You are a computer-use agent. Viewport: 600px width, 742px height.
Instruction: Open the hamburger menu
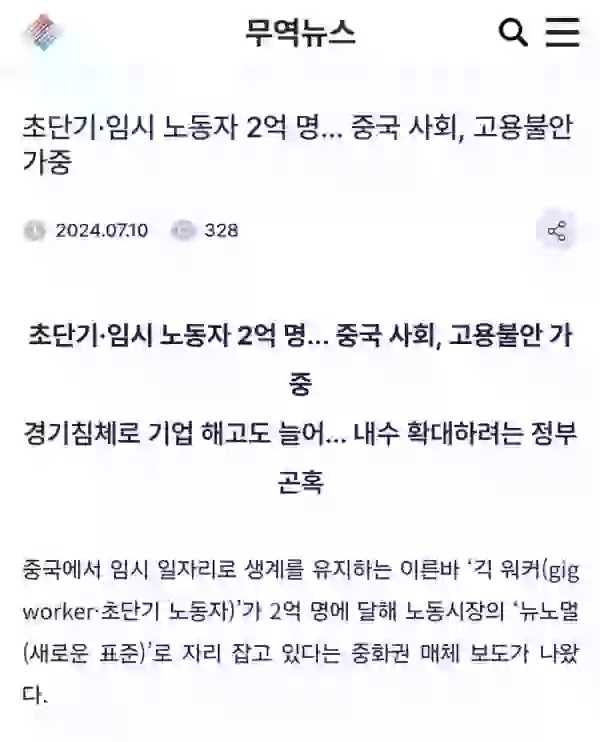pyautogui.click(x=562, y=33)
